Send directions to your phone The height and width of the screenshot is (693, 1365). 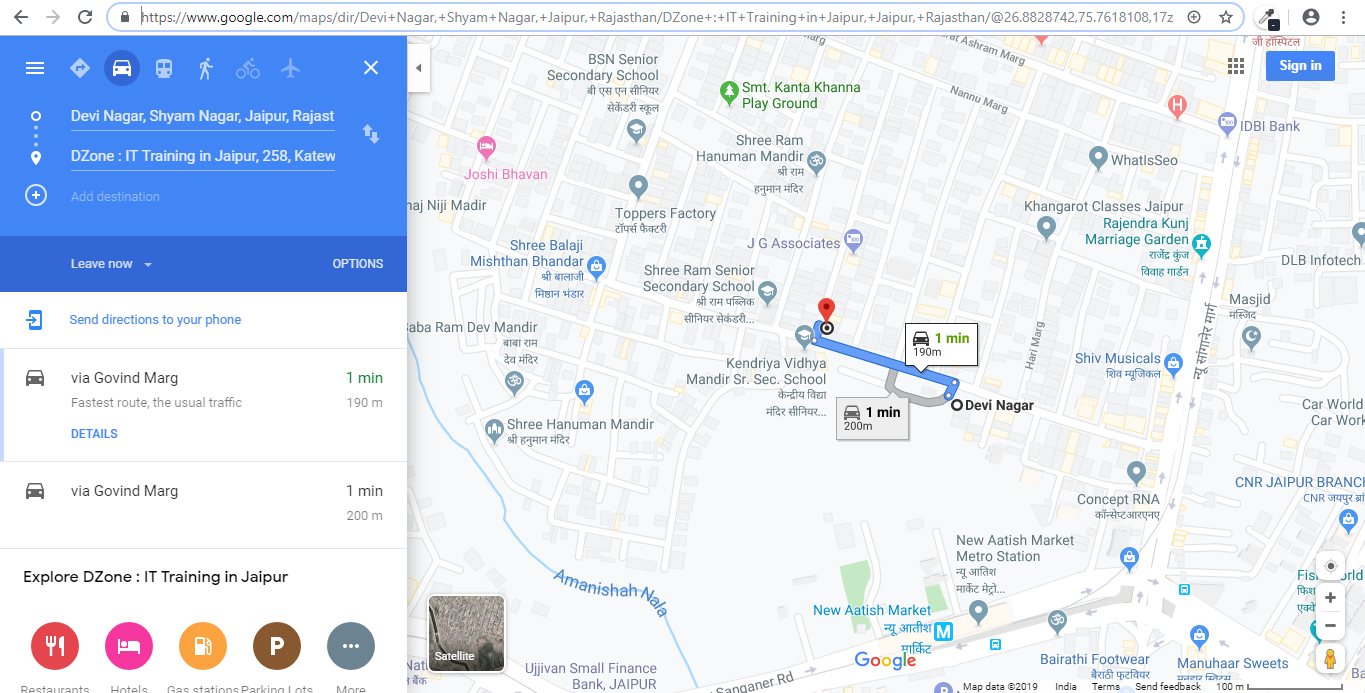[x=155, y=320]
